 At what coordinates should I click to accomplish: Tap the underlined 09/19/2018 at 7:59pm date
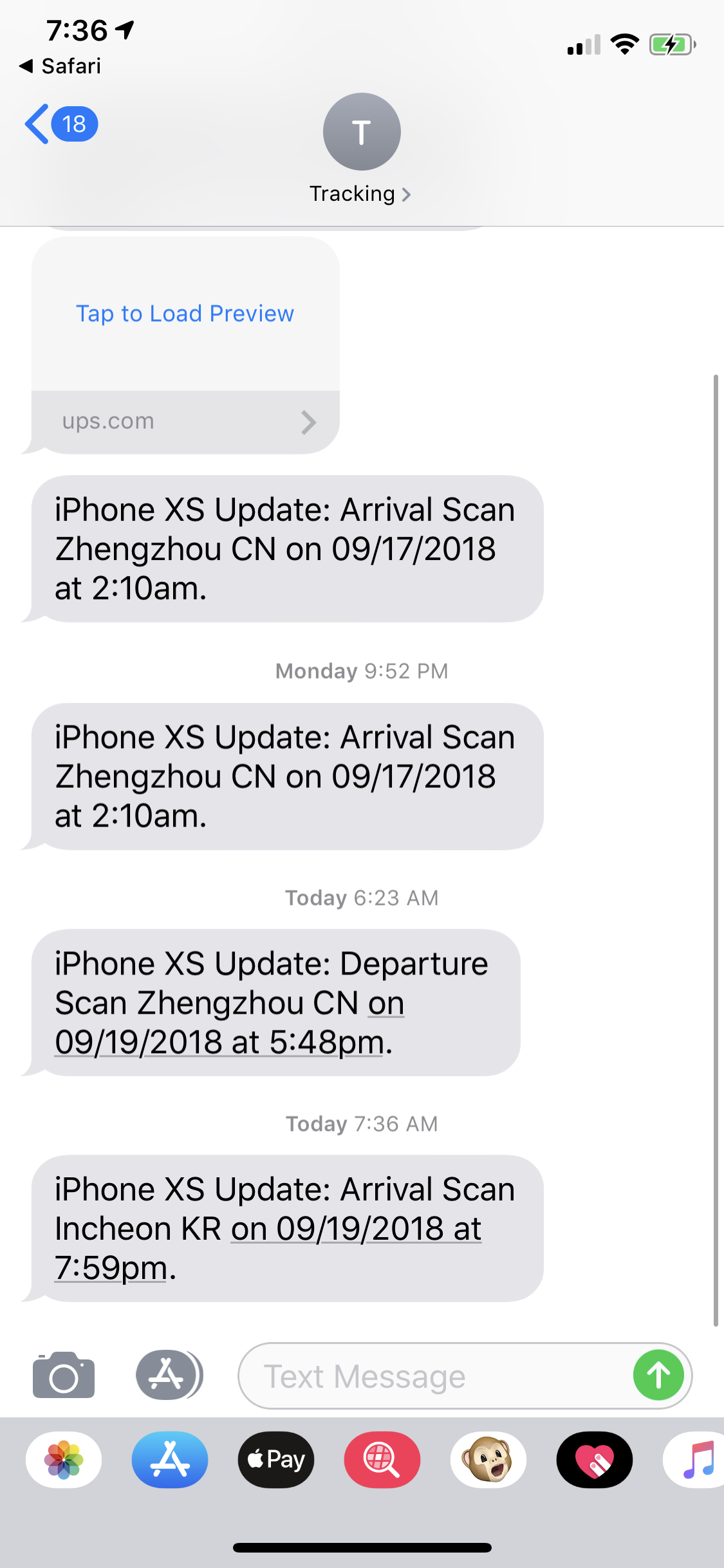(357, 1229)
